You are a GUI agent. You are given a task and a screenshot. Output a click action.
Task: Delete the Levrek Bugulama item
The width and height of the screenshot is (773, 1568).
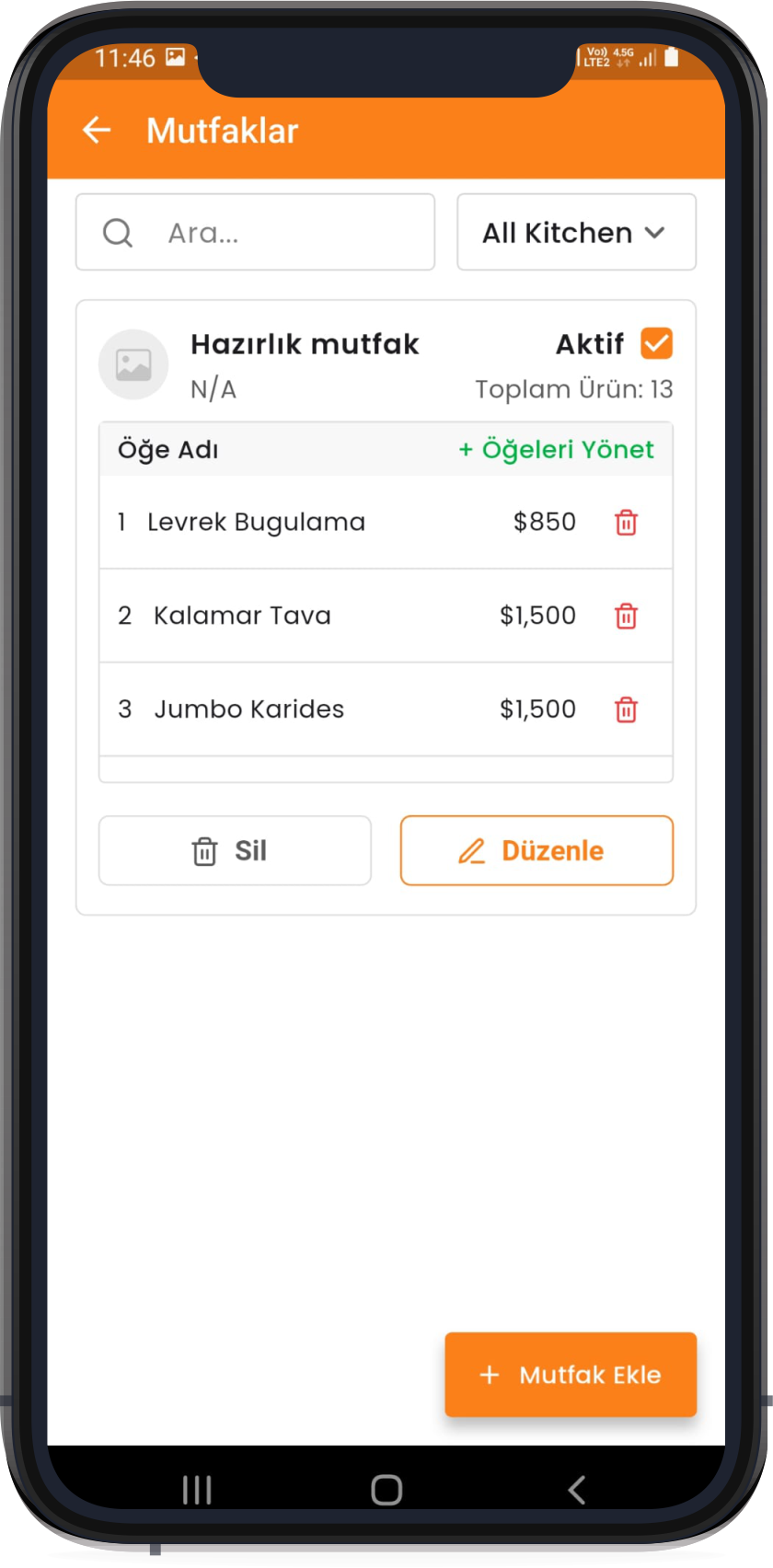626,523
